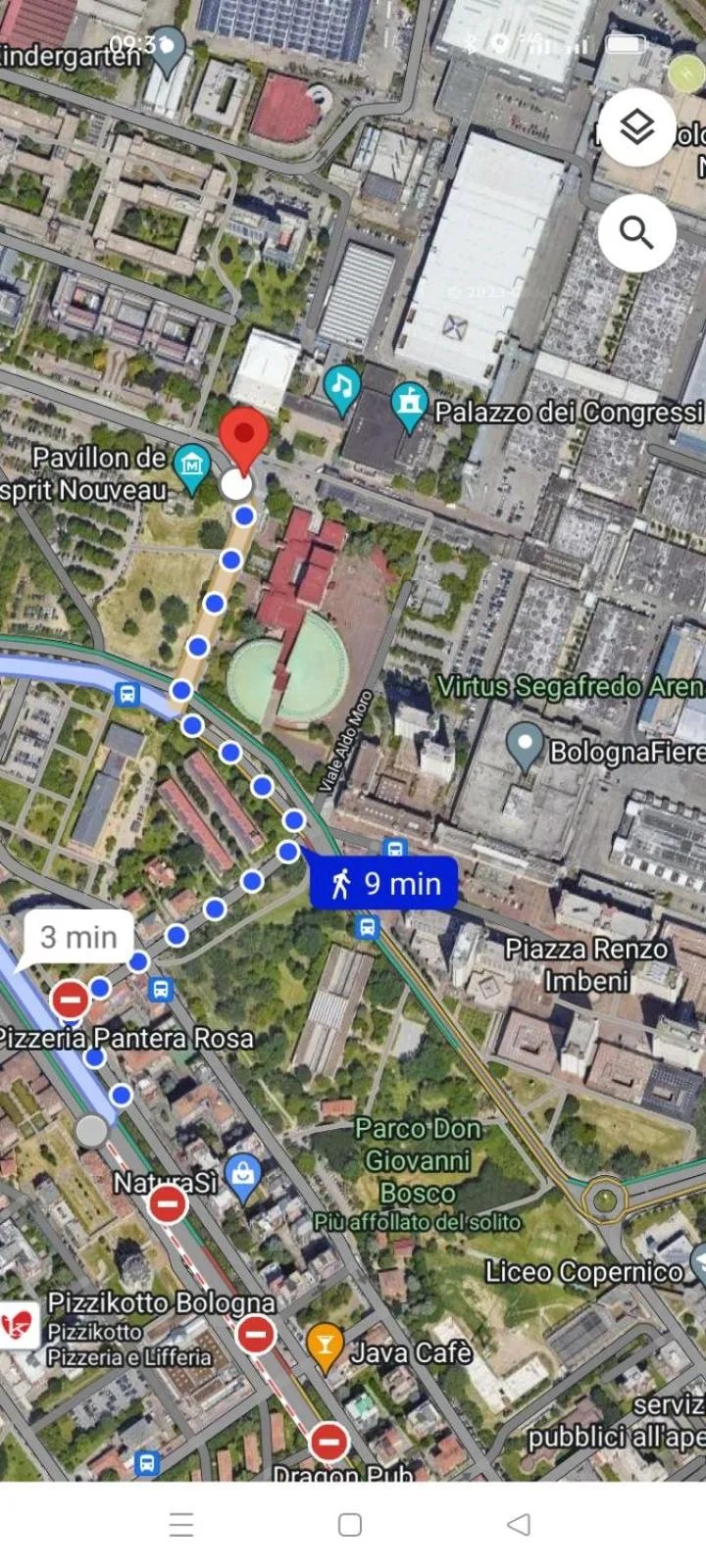Select the red destination pin

tap(243, 439)
